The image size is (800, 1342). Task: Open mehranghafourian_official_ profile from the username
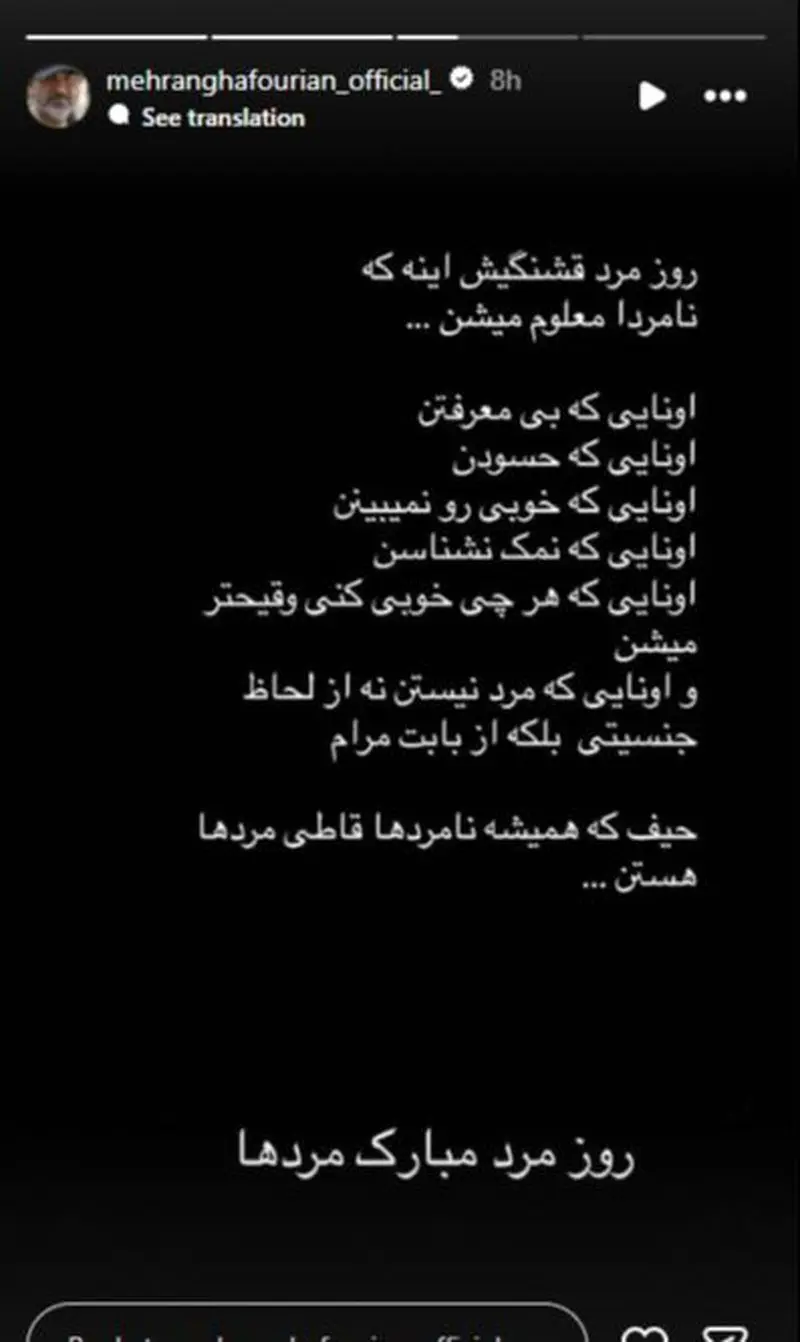point(274,82)
